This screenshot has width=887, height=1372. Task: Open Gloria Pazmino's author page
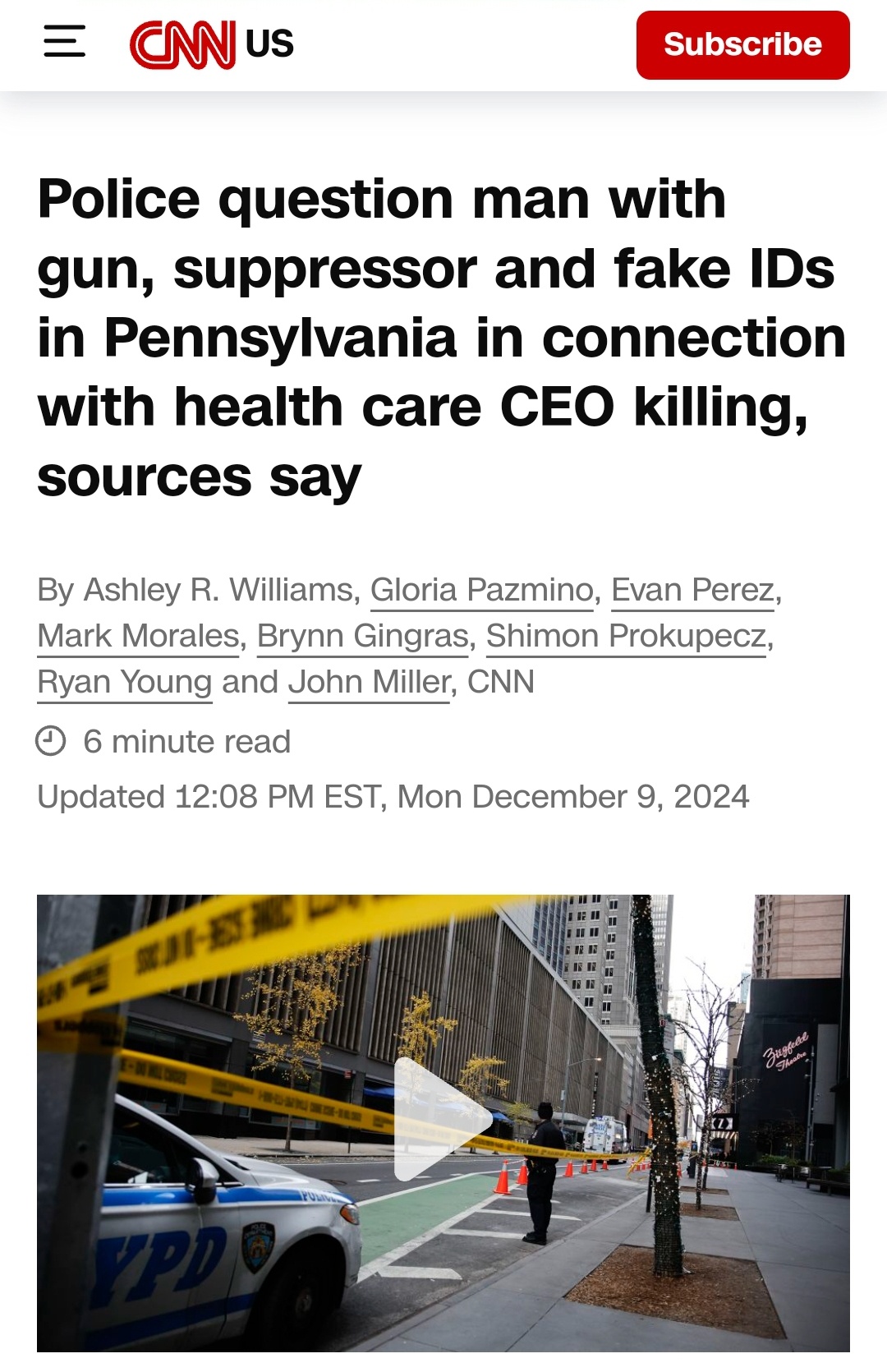click(481, 590)
